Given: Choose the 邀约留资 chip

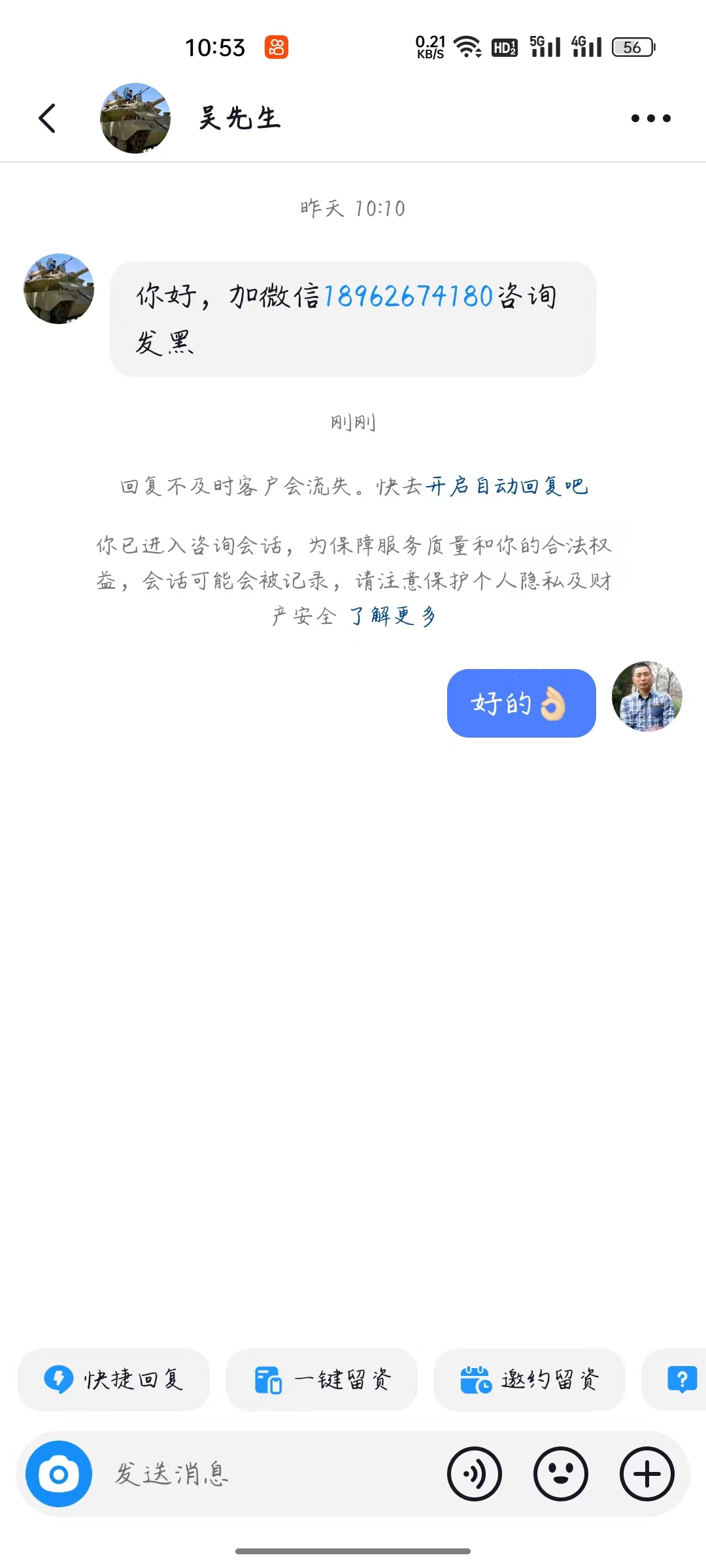Looking at the screenshot, I should pyautogui.click(x=529, y=1379).
